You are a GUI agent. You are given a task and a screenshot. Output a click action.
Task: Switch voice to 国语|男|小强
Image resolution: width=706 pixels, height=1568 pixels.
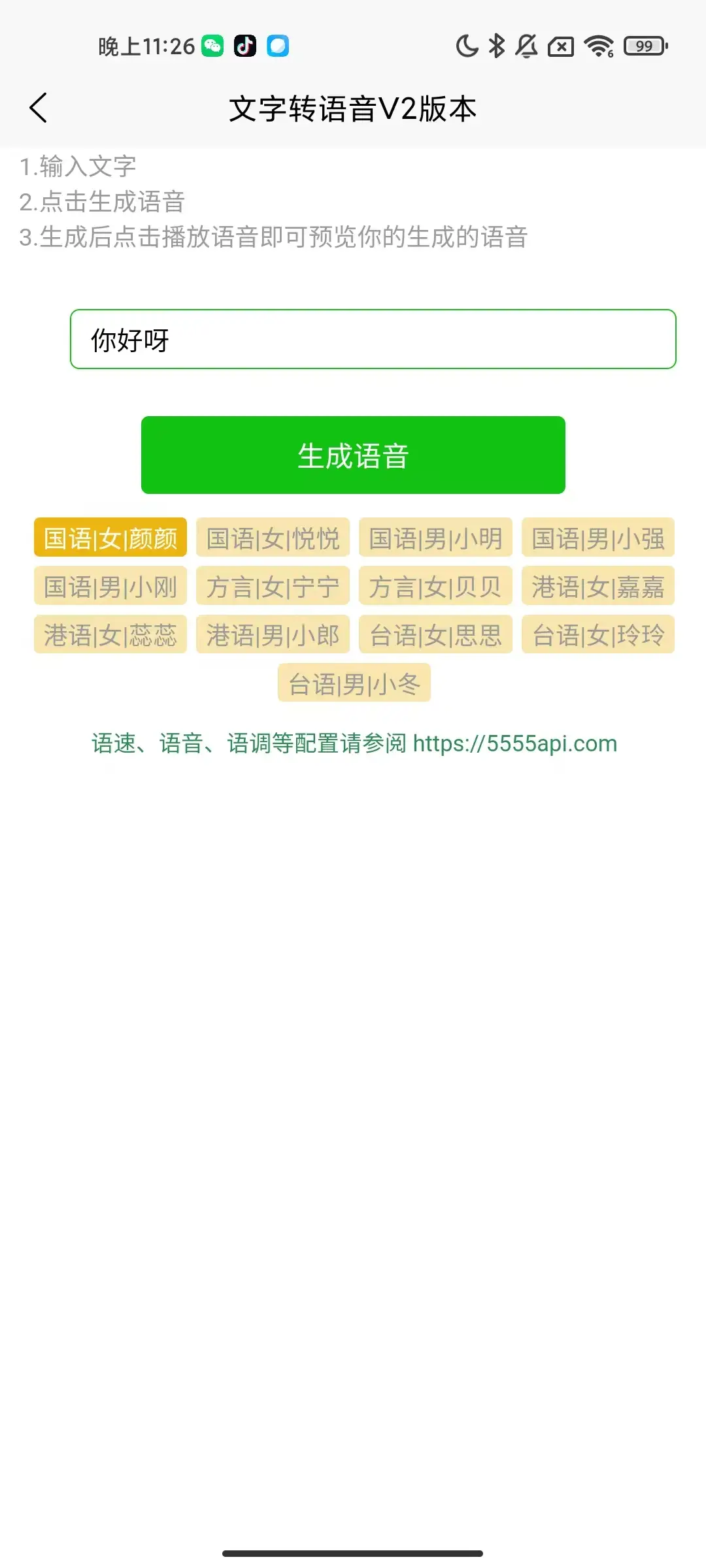(597, 538)
